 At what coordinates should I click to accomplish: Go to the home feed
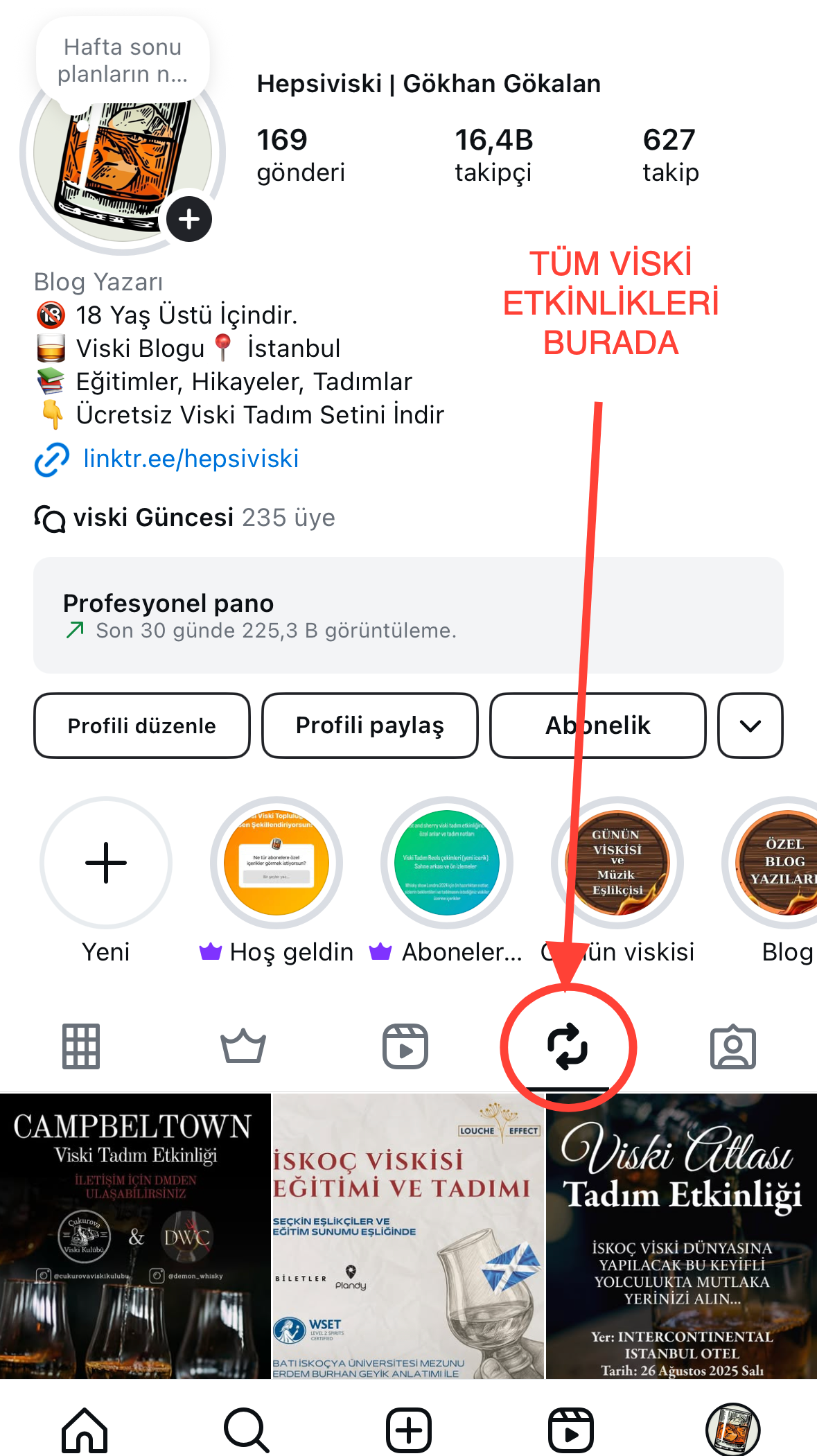coord(85,1430)
